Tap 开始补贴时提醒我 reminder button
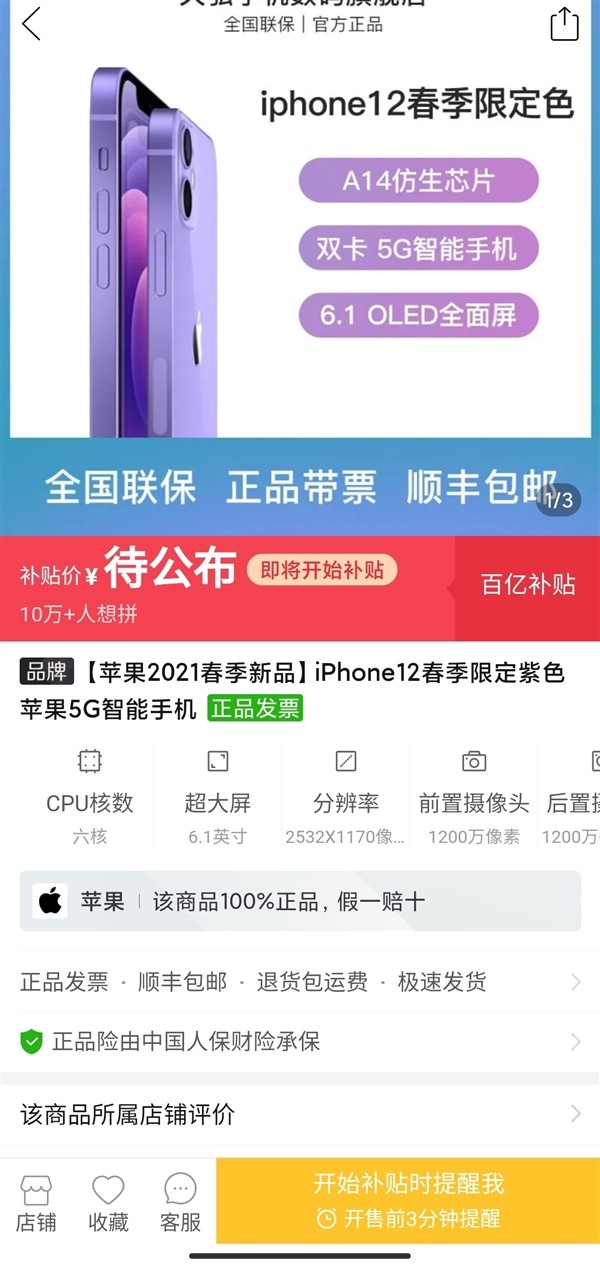Screen dimensions: 600x1268 coord(408,1200)
